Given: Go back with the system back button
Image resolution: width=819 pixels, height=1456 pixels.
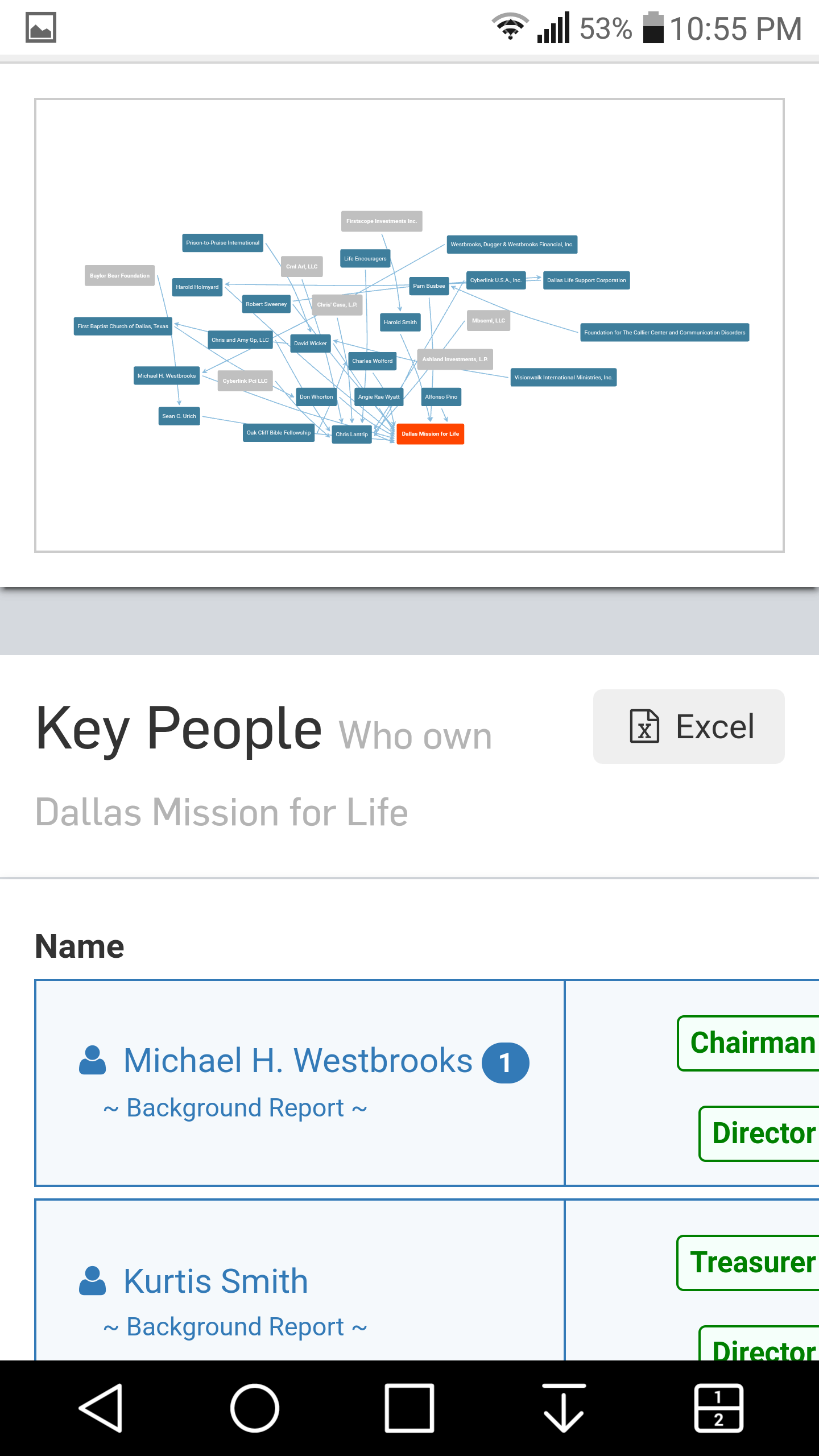Looking at the screenshot, I should [x=101, y=1408].
